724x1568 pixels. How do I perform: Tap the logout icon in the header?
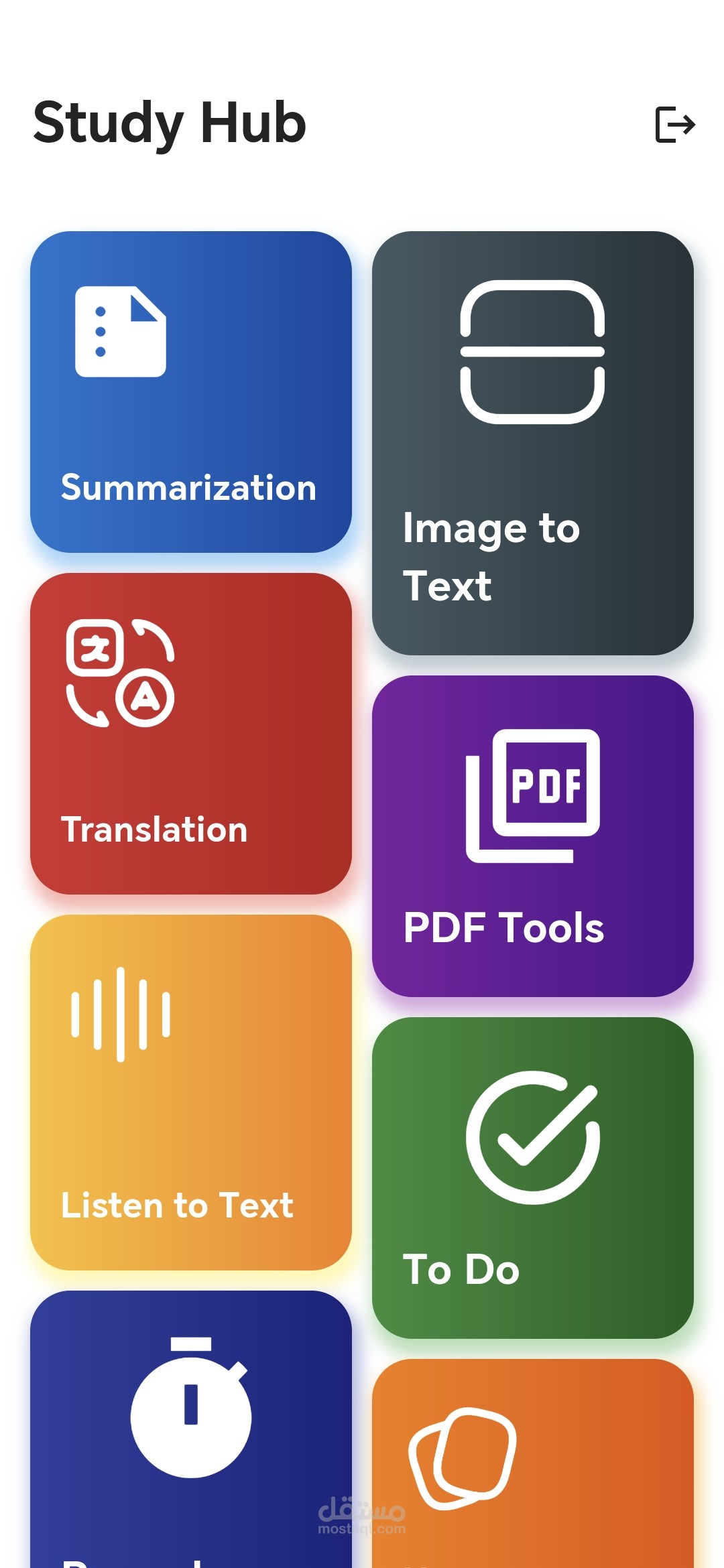(674, 125)
